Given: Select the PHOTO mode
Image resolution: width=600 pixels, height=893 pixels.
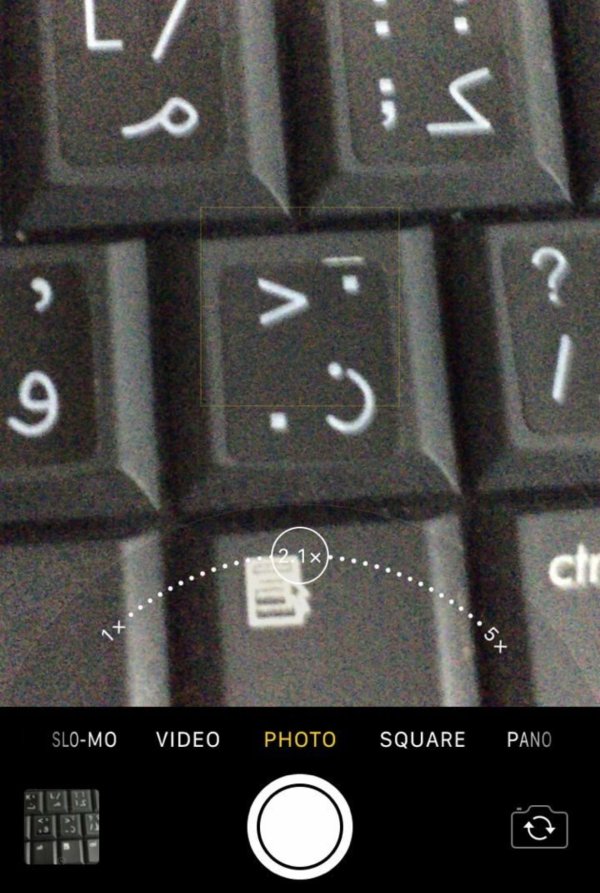Looking at the screenshot, I should [x=300, y=740].
